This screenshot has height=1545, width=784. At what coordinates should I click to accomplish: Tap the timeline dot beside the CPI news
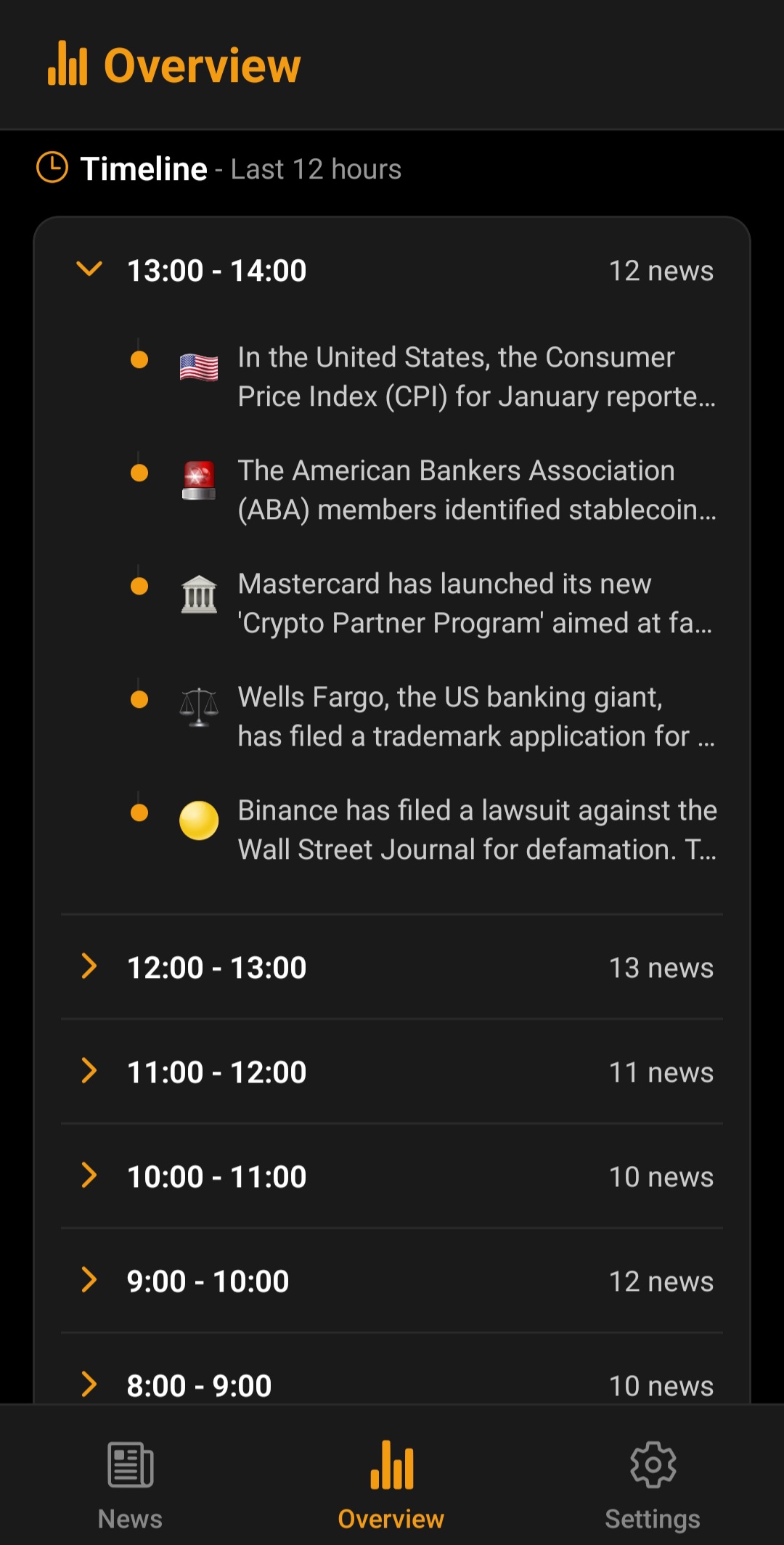[x=139, y=359]
